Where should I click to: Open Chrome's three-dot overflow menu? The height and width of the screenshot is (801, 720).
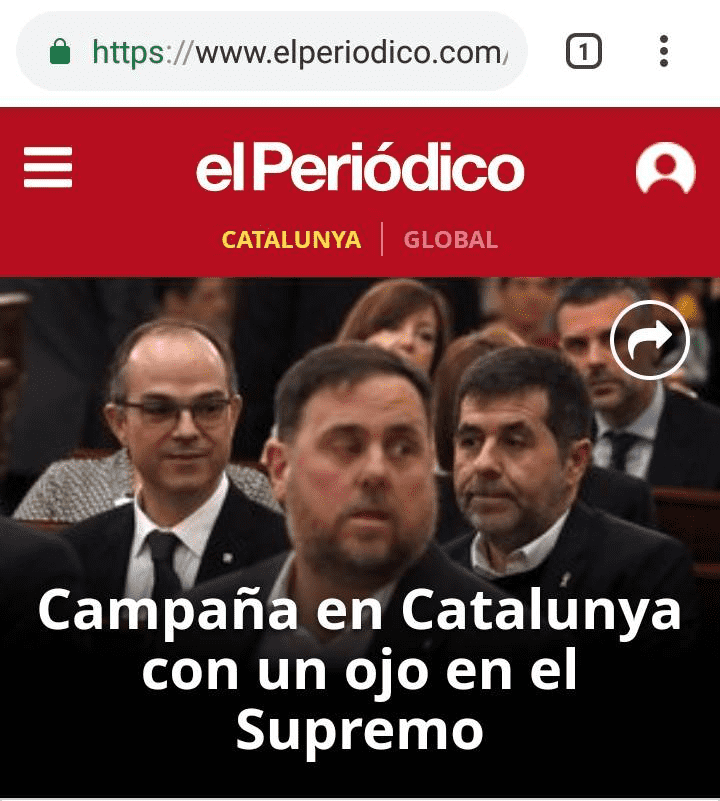coord(664,51)
